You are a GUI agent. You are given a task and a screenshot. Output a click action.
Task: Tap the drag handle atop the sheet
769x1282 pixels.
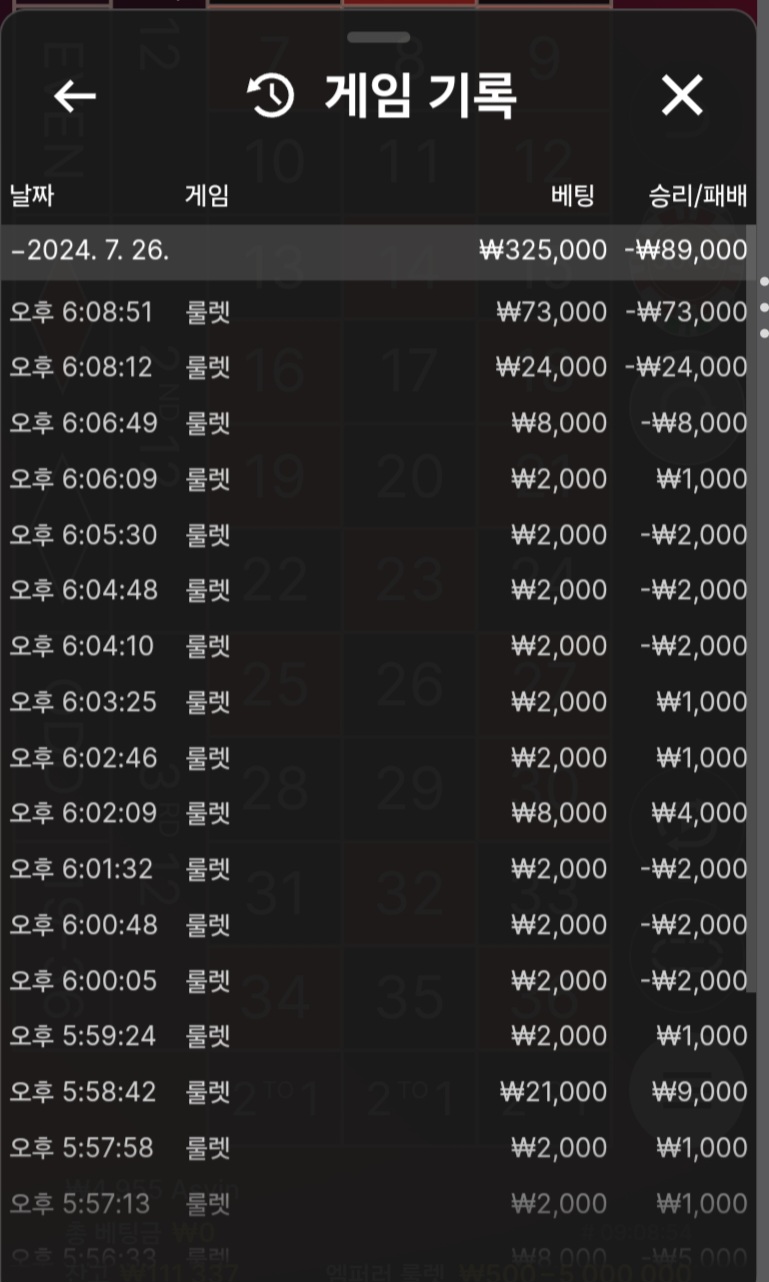pos(378,37)
